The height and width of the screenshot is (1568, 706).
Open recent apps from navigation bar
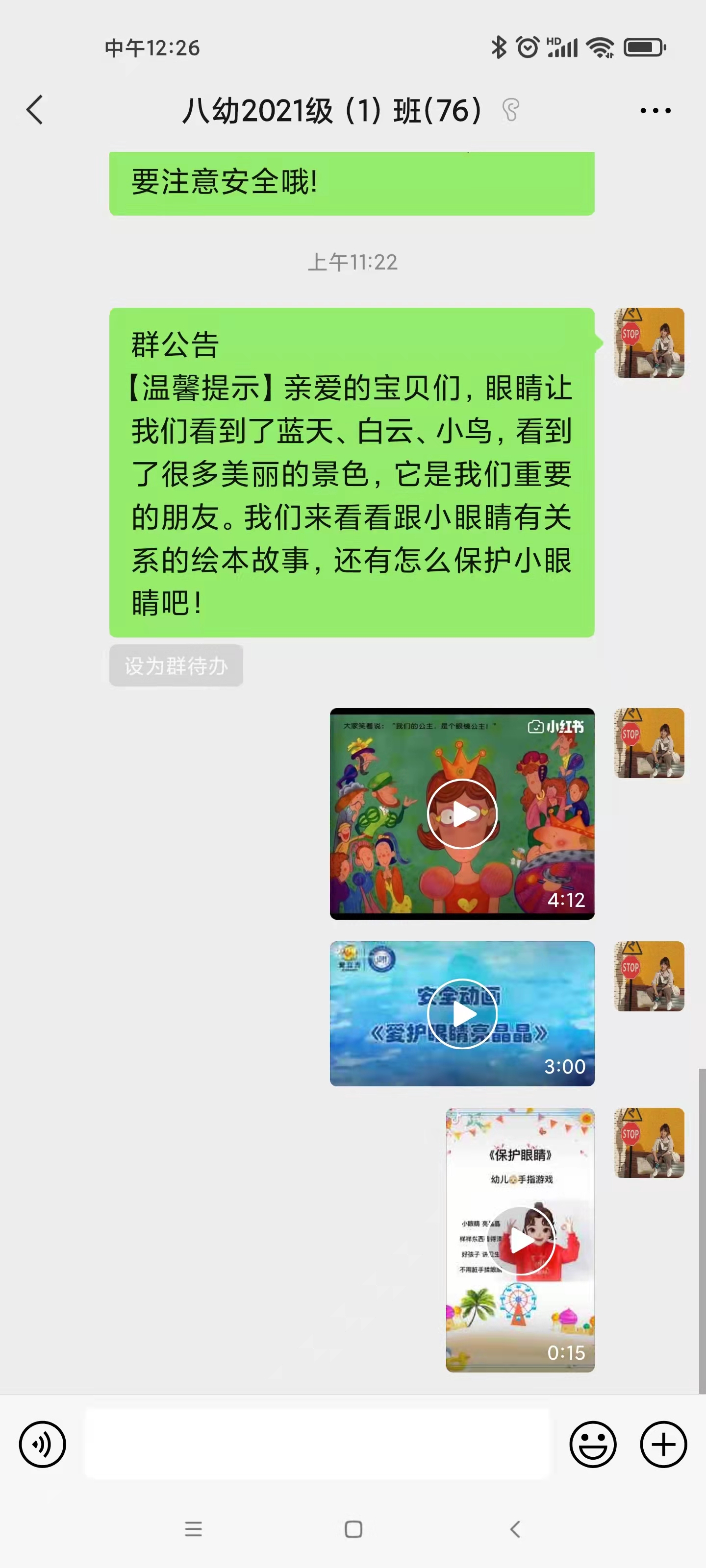click(x=193, y=1529)
